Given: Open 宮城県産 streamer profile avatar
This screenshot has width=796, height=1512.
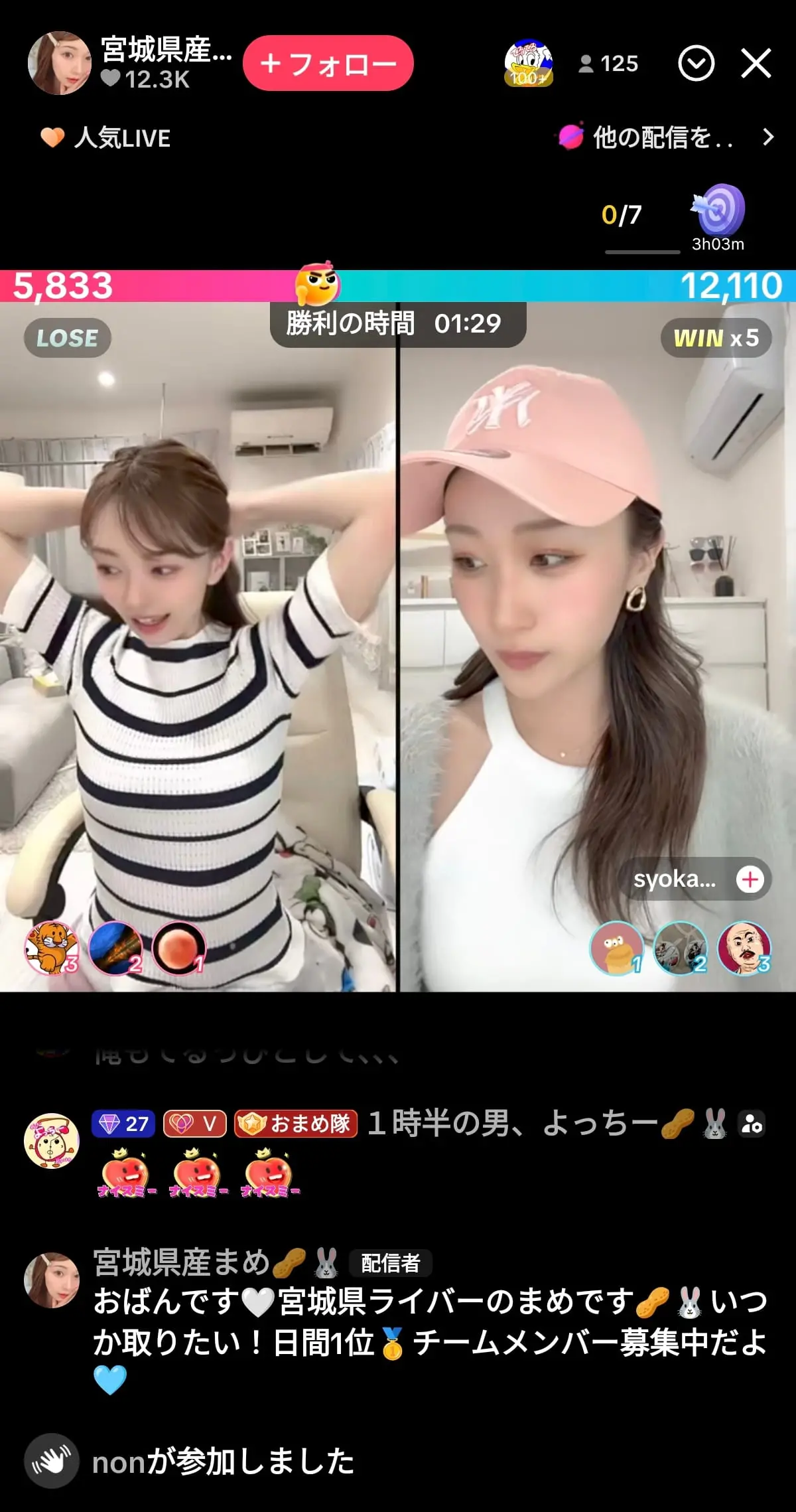Looking at the screenshot, I should point(59,63).
